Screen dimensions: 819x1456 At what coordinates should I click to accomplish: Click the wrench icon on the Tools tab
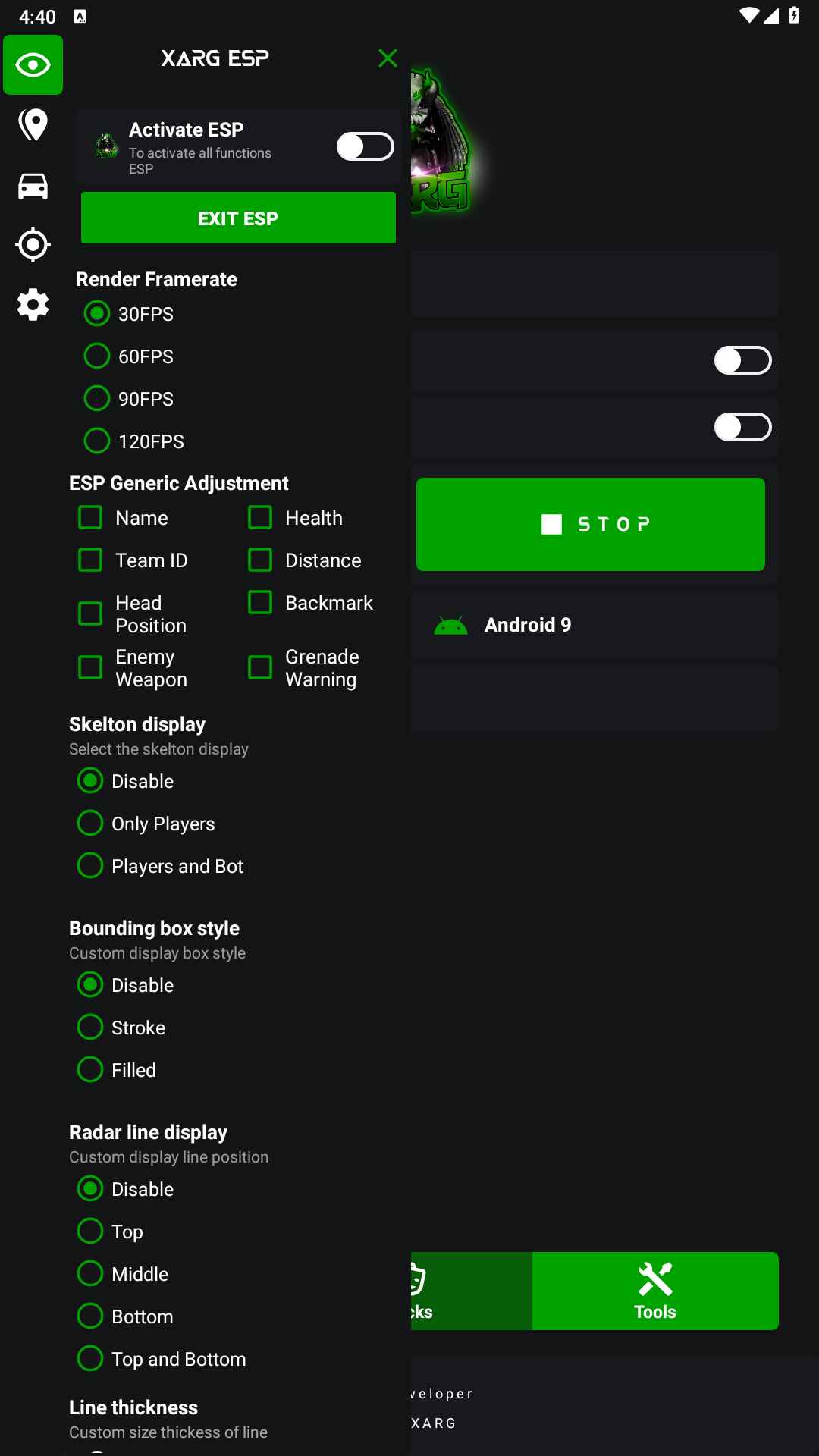coord(655,1278)
